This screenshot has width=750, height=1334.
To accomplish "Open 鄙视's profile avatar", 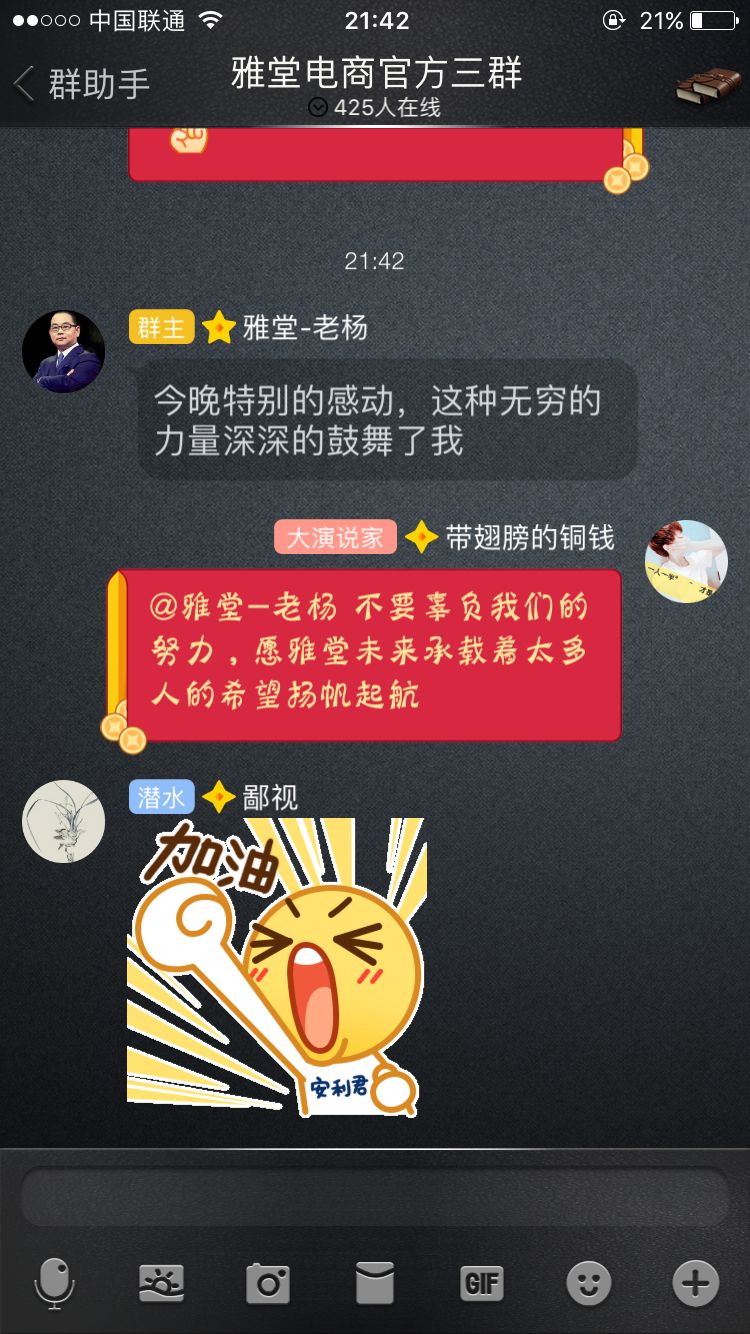I will point(63,821).
